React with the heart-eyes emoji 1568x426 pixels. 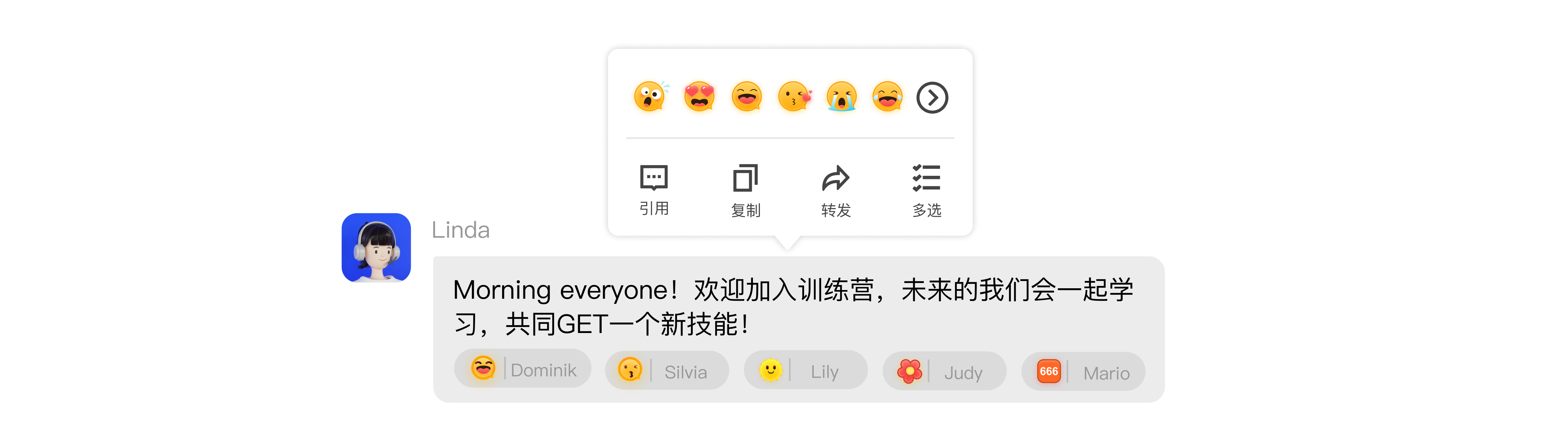point(699,97)
